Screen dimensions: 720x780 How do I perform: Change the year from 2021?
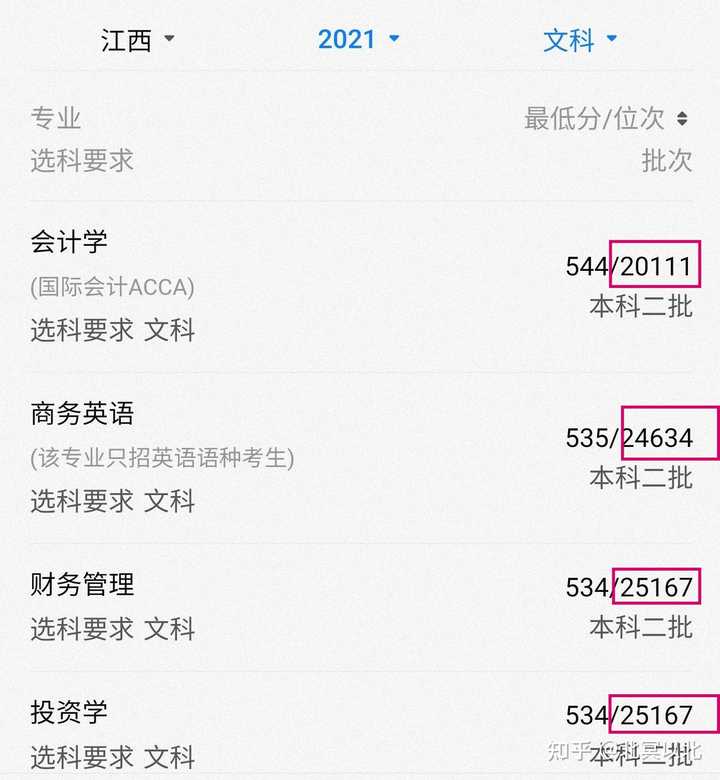pyautogui.click(x=357, y=40)
